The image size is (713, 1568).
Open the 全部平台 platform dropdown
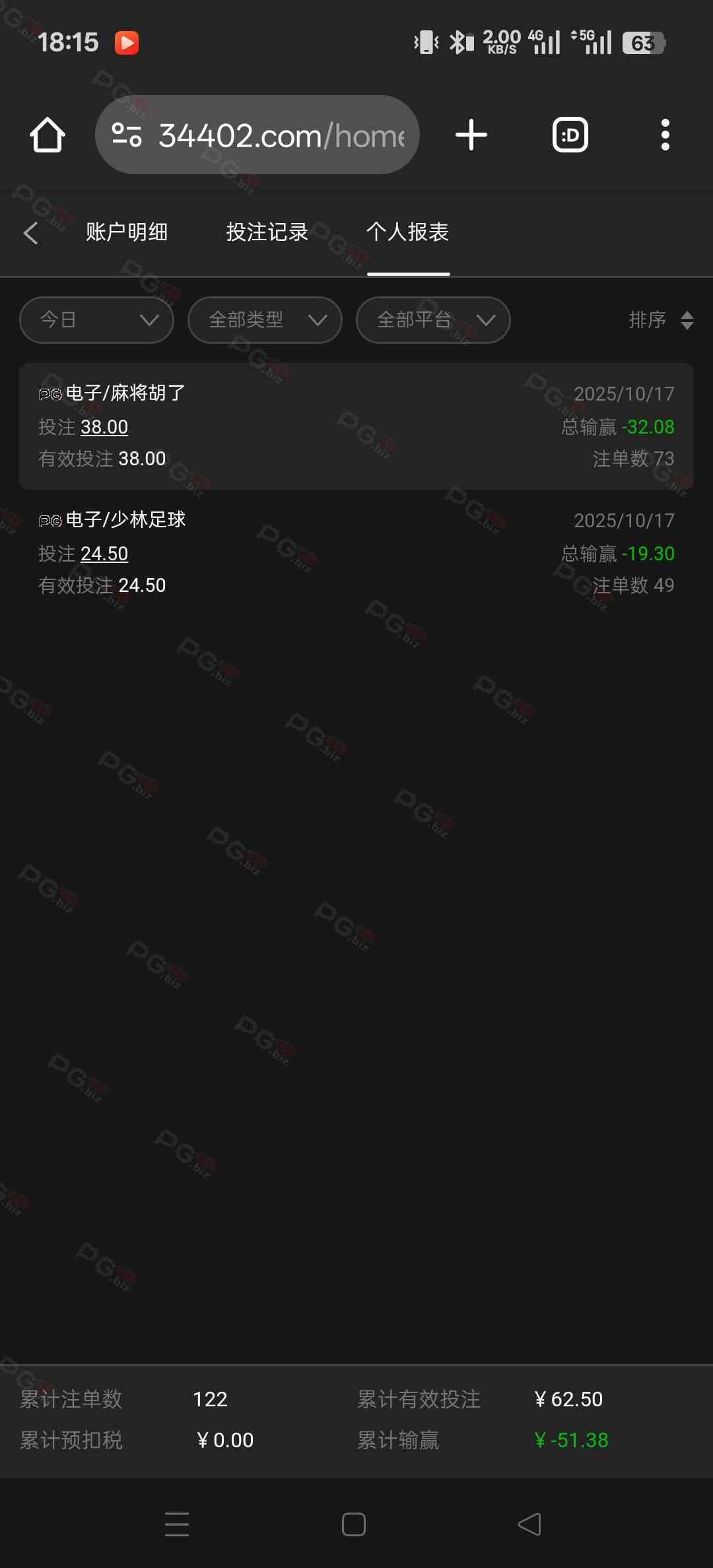coord(433,320)
